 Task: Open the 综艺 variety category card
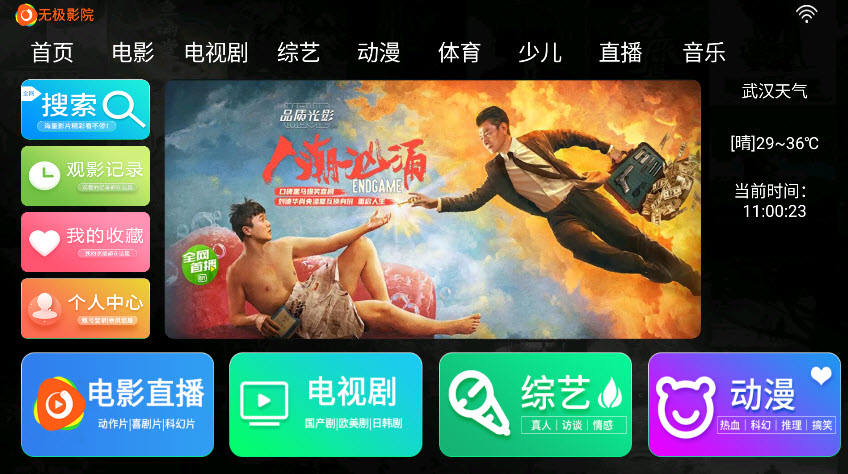(535, 404)
